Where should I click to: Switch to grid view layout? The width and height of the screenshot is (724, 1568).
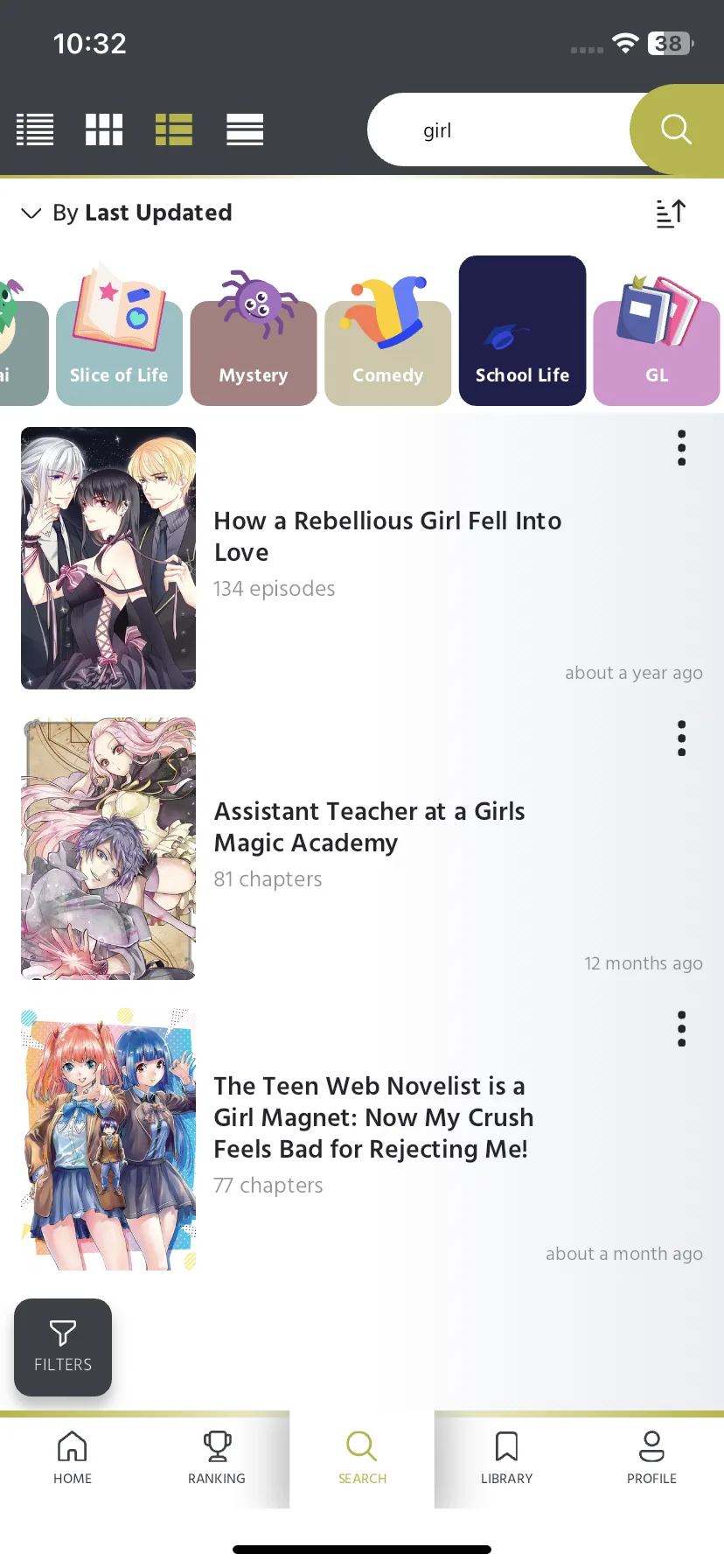pos(104,129)
